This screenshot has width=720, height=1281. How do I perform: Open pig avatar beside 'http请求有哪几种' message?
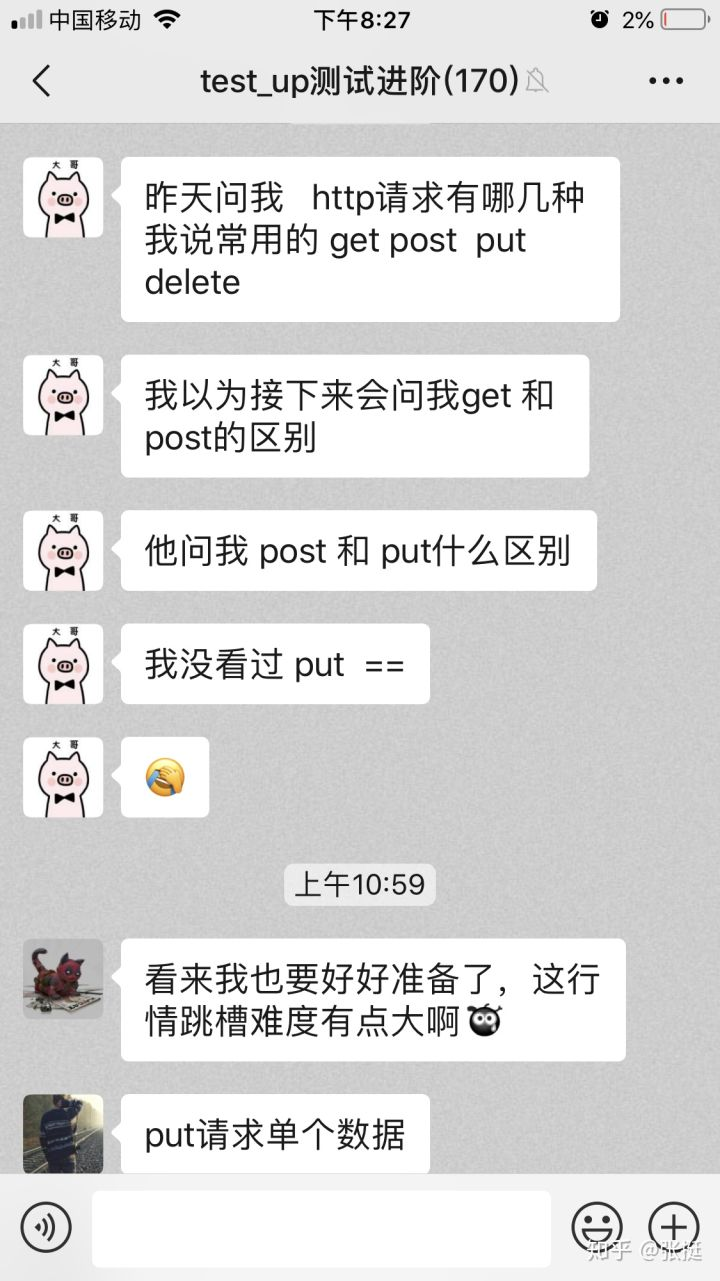[63, 197]
